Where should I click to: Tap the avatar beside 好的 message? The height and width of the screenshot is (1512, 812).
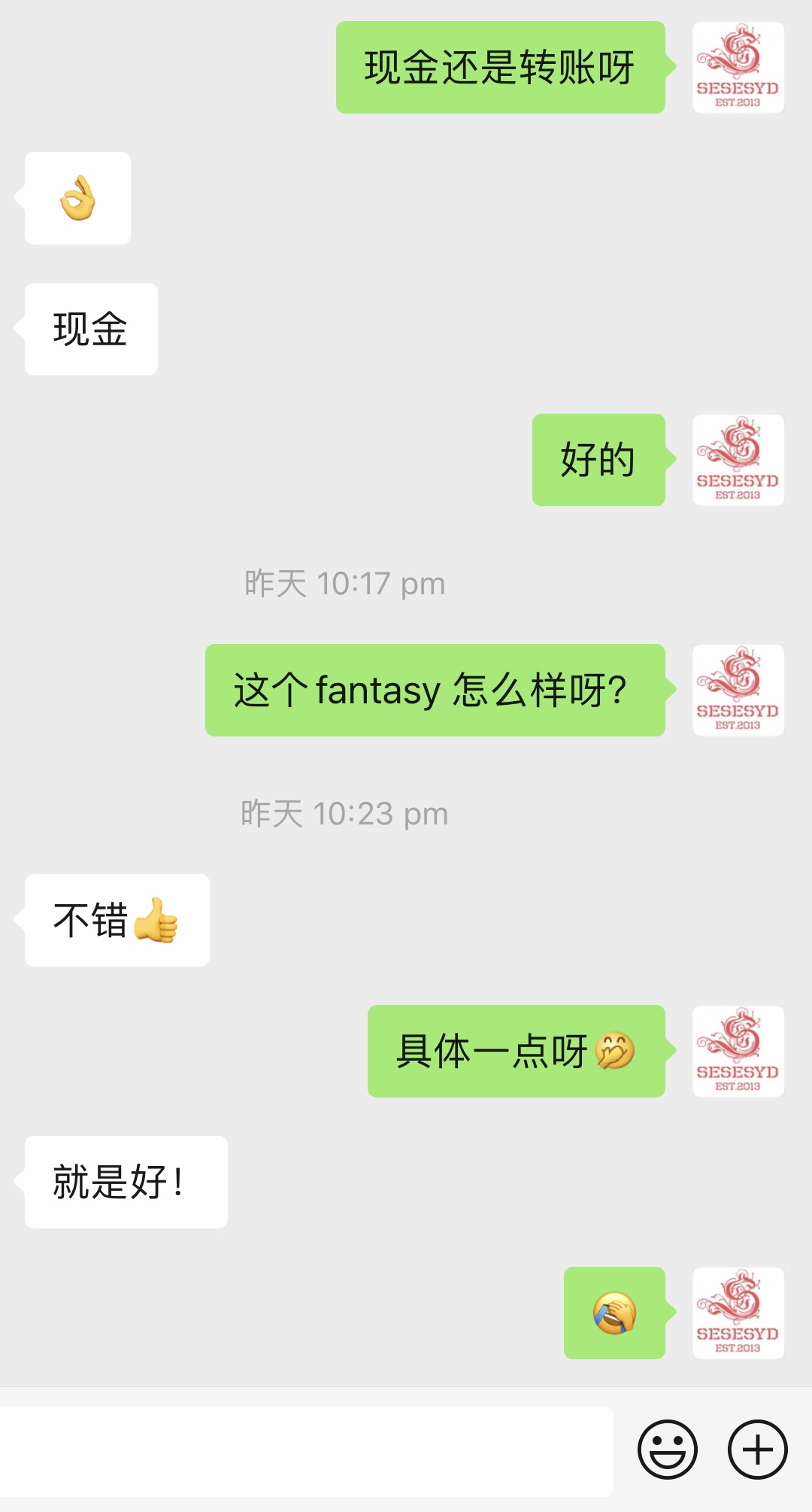(x=738, y=460)
